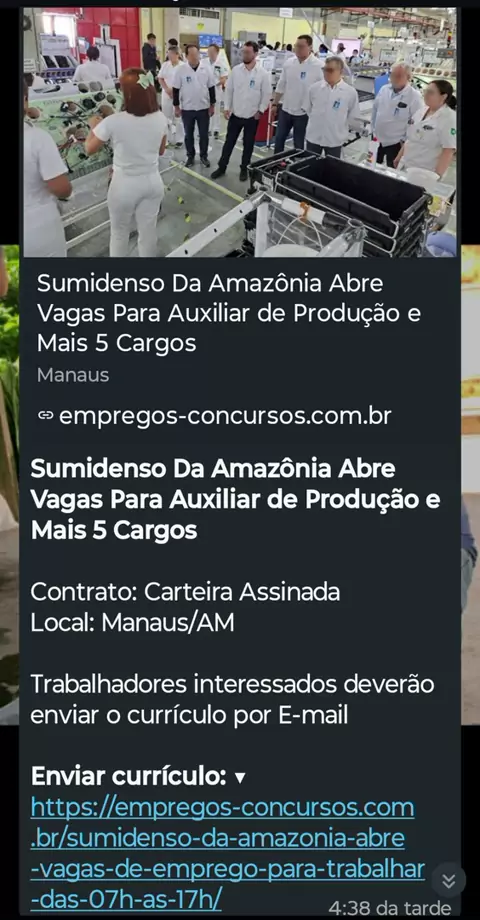Jump to latest messages with double-chevron button
Screen dimensions: 480x920
tap(449, 881)
